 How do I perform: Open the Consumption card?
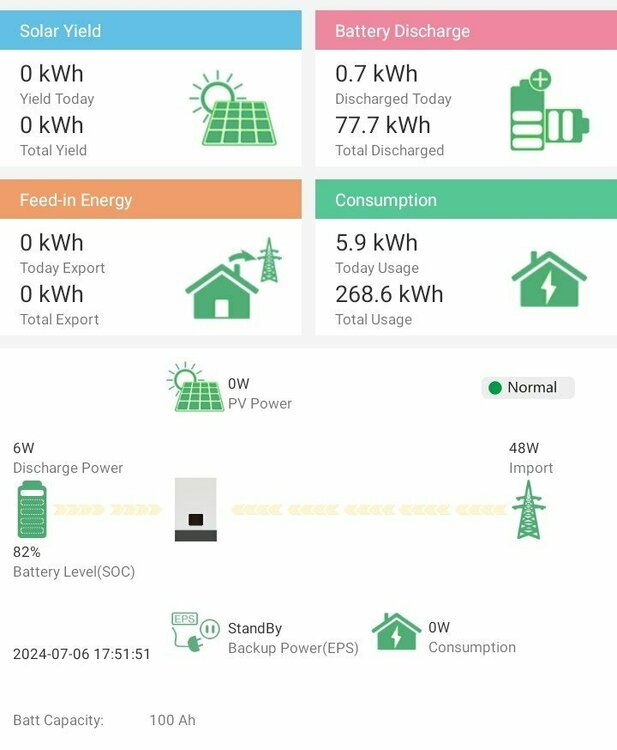[x=465, y=258]
